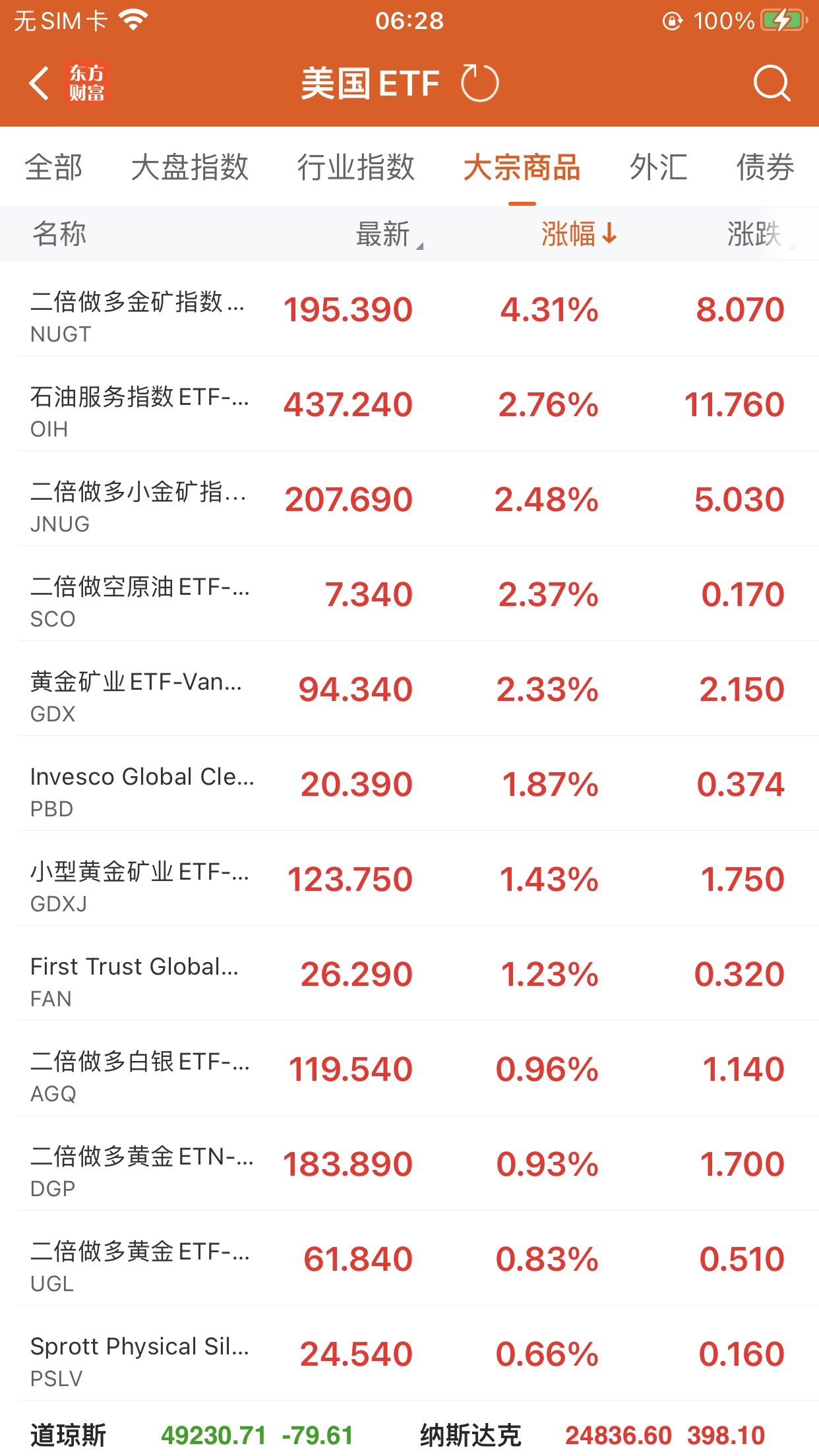This screenshot has height=1456, width=819.
Task: Switch to the 大盘指数 tab
Action: pyautogui.click(x=190, y=167)
